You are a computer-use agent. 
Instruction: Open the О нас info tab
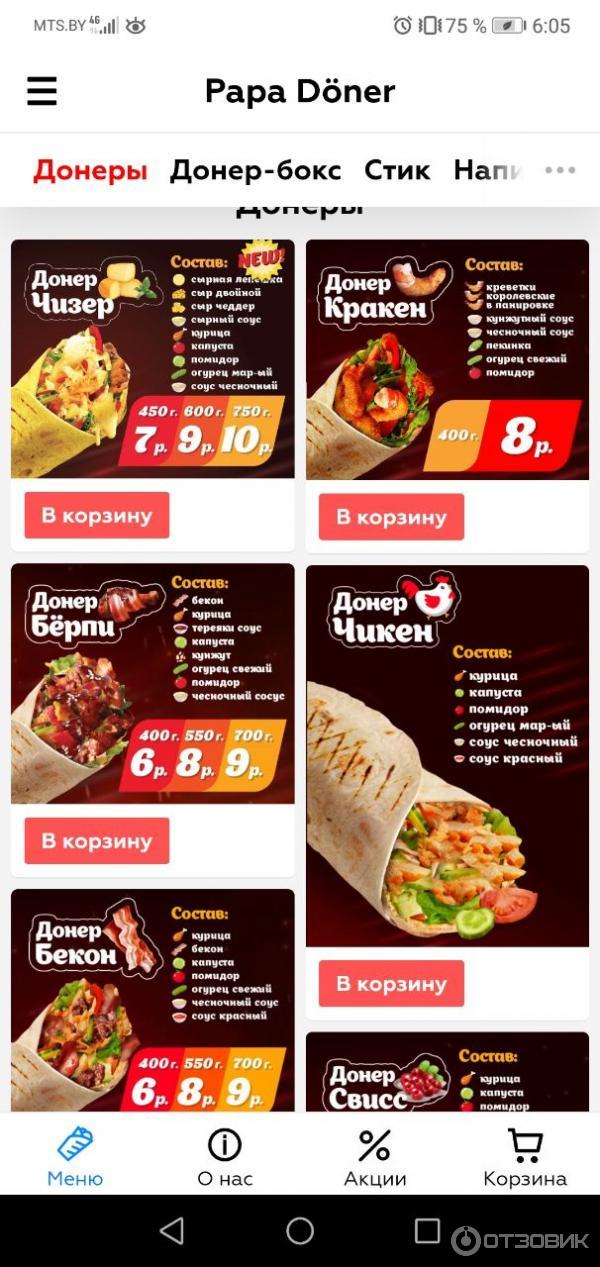coord(225,1156)
